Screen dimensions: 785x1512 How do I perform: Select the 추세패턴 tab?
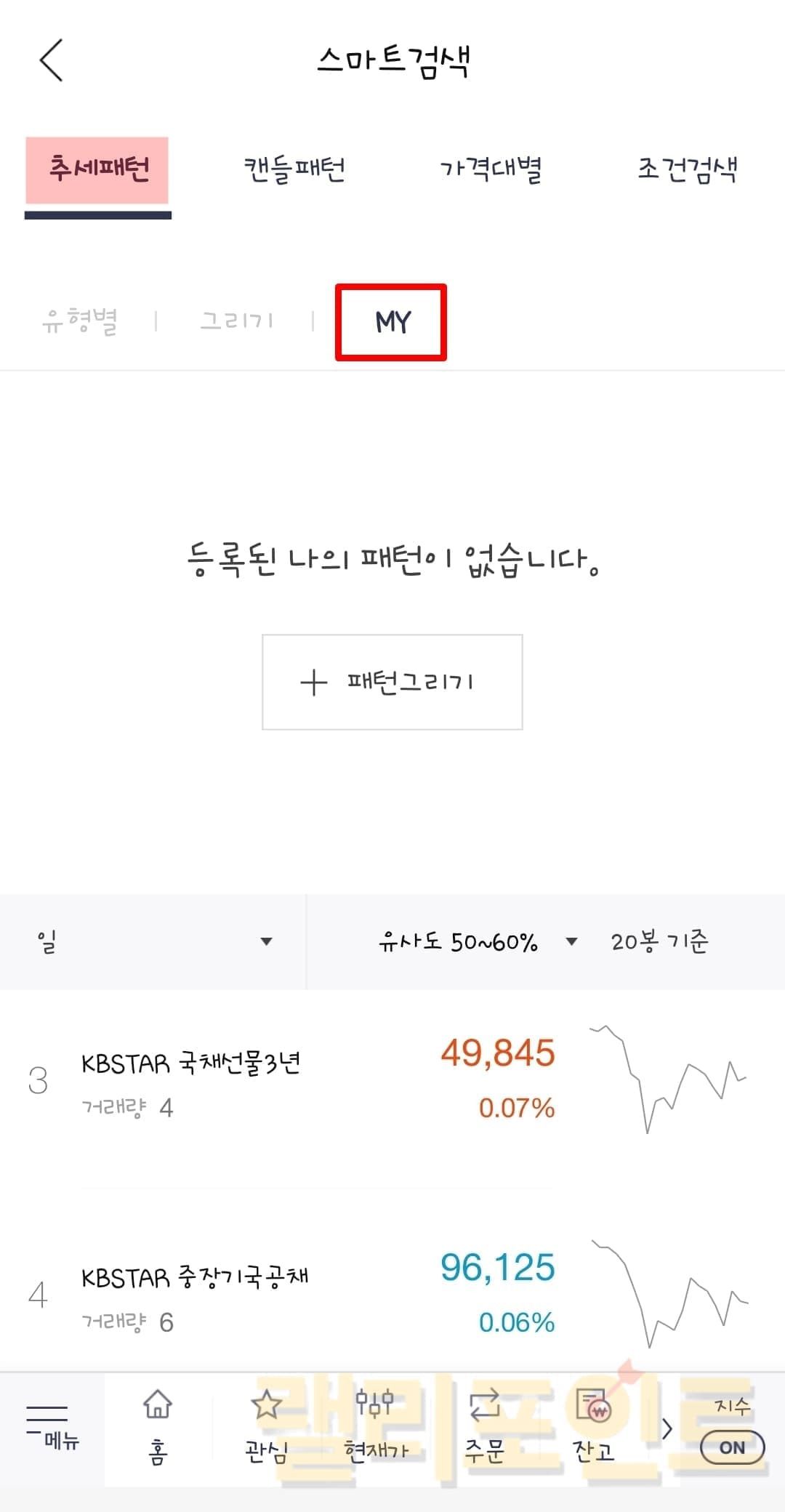(x=97, y=170)
